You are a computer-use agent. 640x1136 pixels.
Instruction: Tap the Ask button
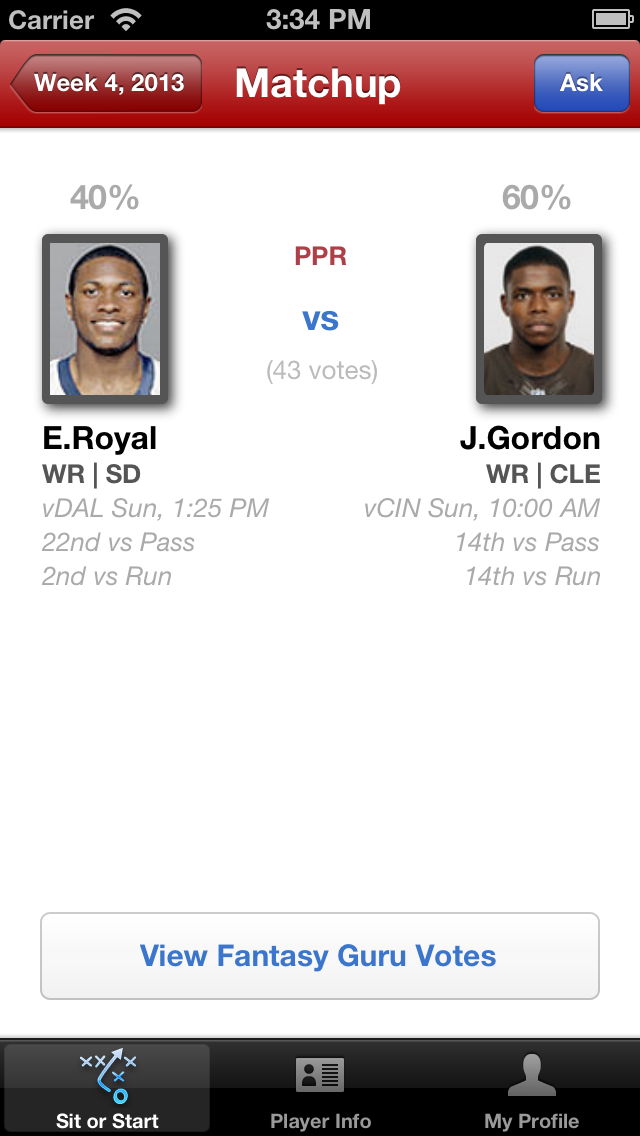click(x=580, y=83)
